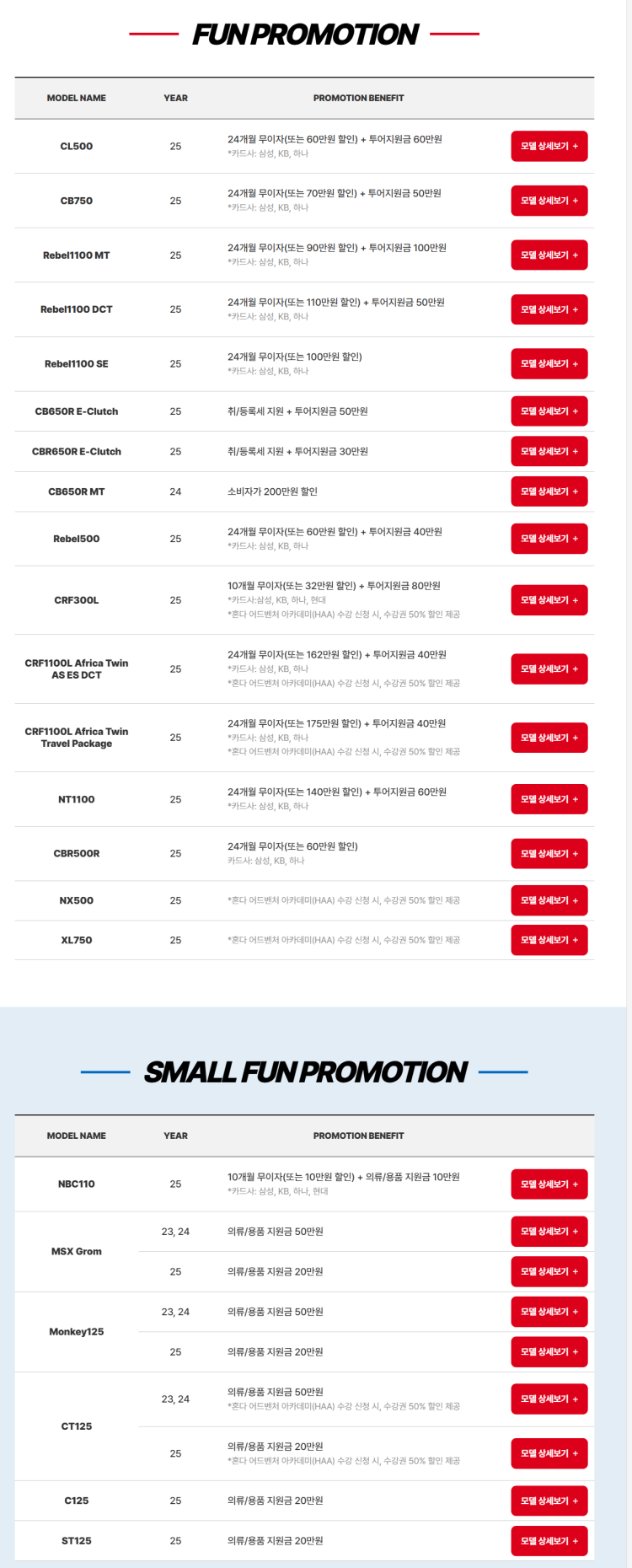View model details for CB750
The width and height of the screenshot is (632, 1568).
(x=549, y=201)
